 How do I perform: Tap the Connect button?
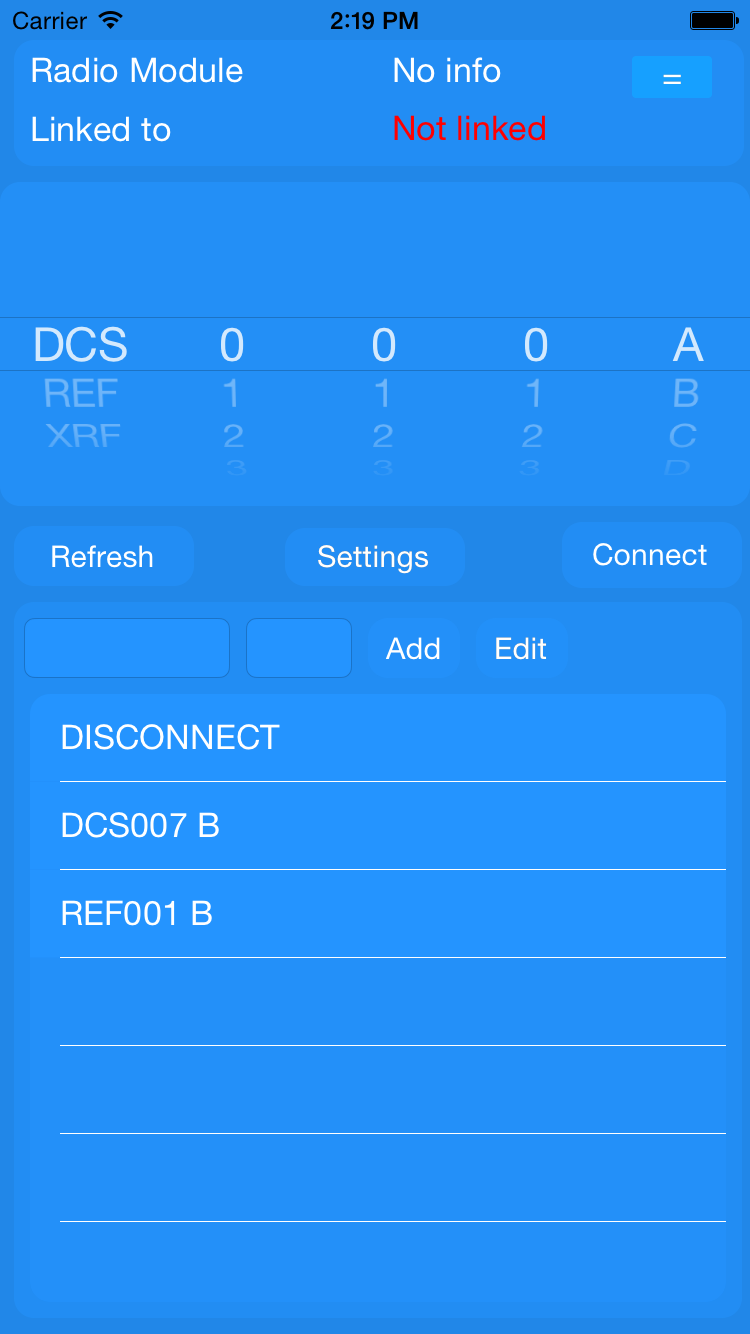point(650,555)
